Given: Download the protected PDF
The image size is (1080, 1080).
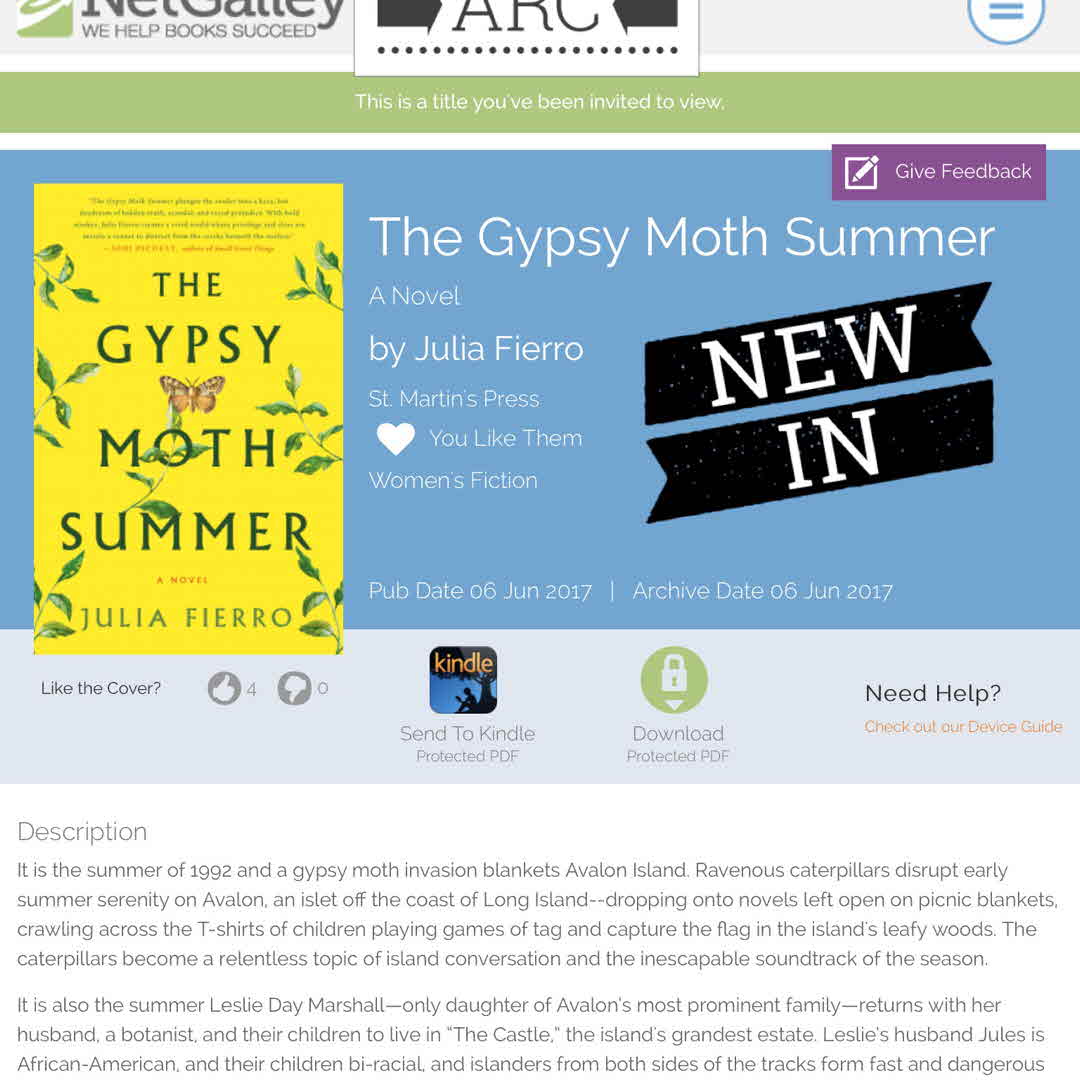Looking at the screenshot, I should click(674, 681).
